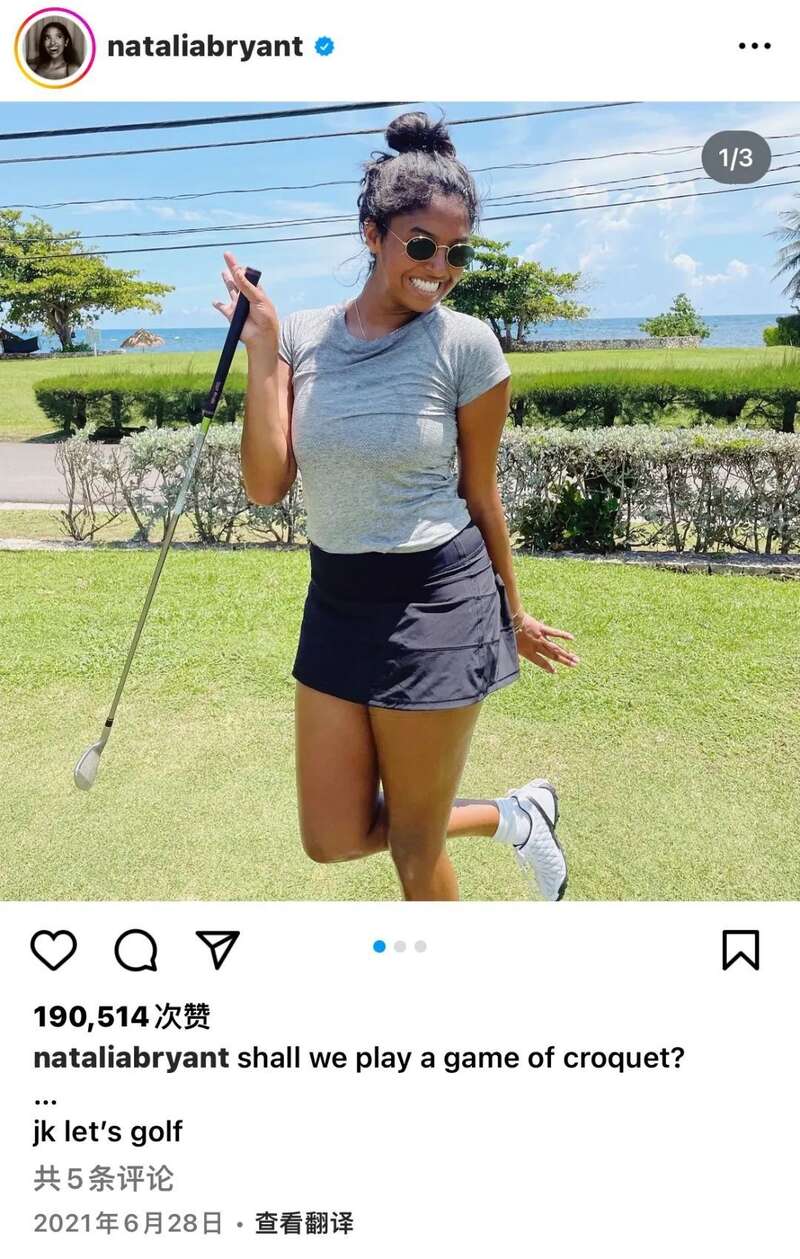Open the three-dot overflow menu
This screenshot has width=800, height=1259.
[x=754, y=46]
